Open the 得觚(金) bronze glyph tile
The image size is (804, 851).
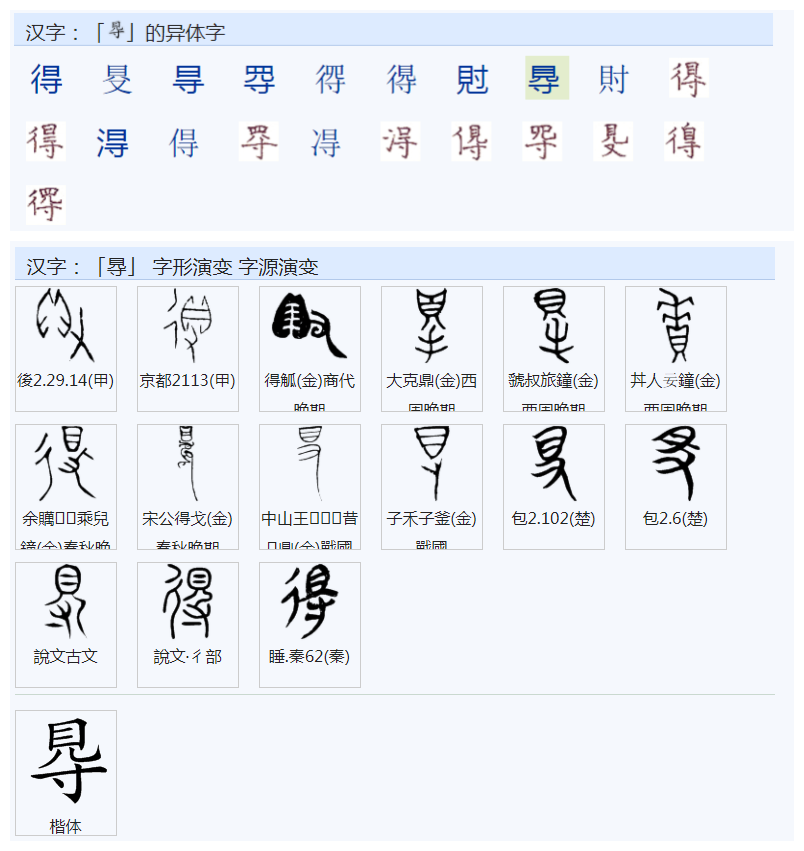[310, 349]
